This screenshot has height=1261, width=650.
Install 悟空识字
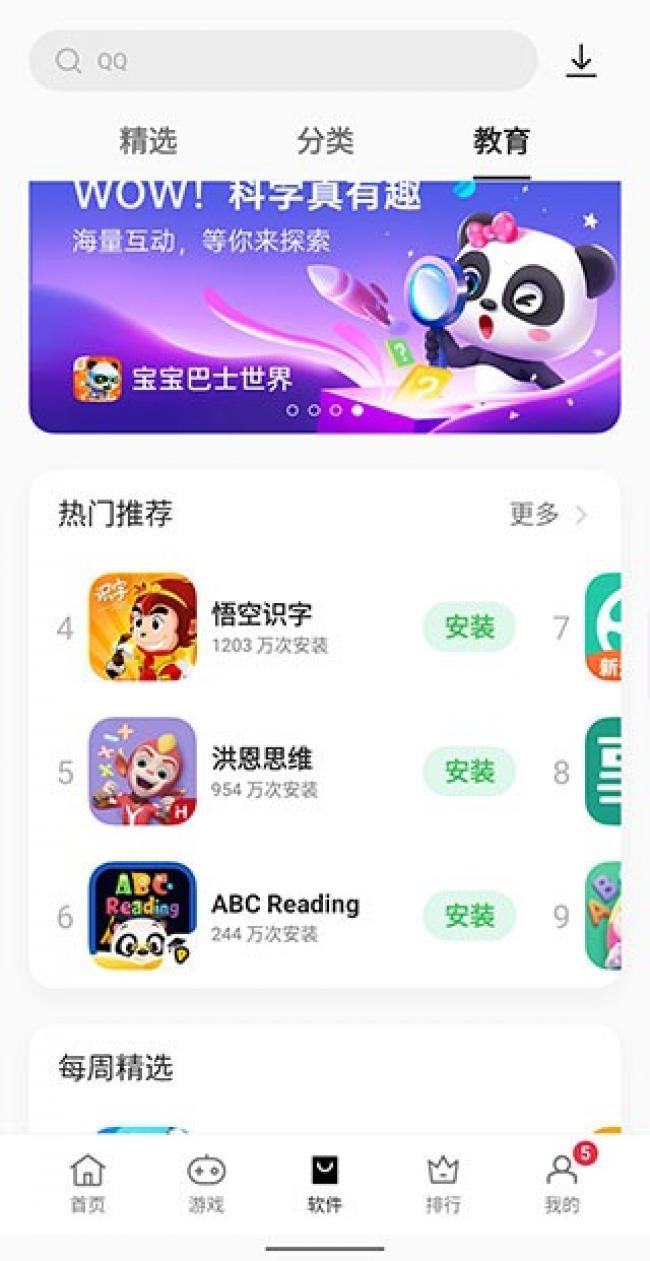point(469,627)
